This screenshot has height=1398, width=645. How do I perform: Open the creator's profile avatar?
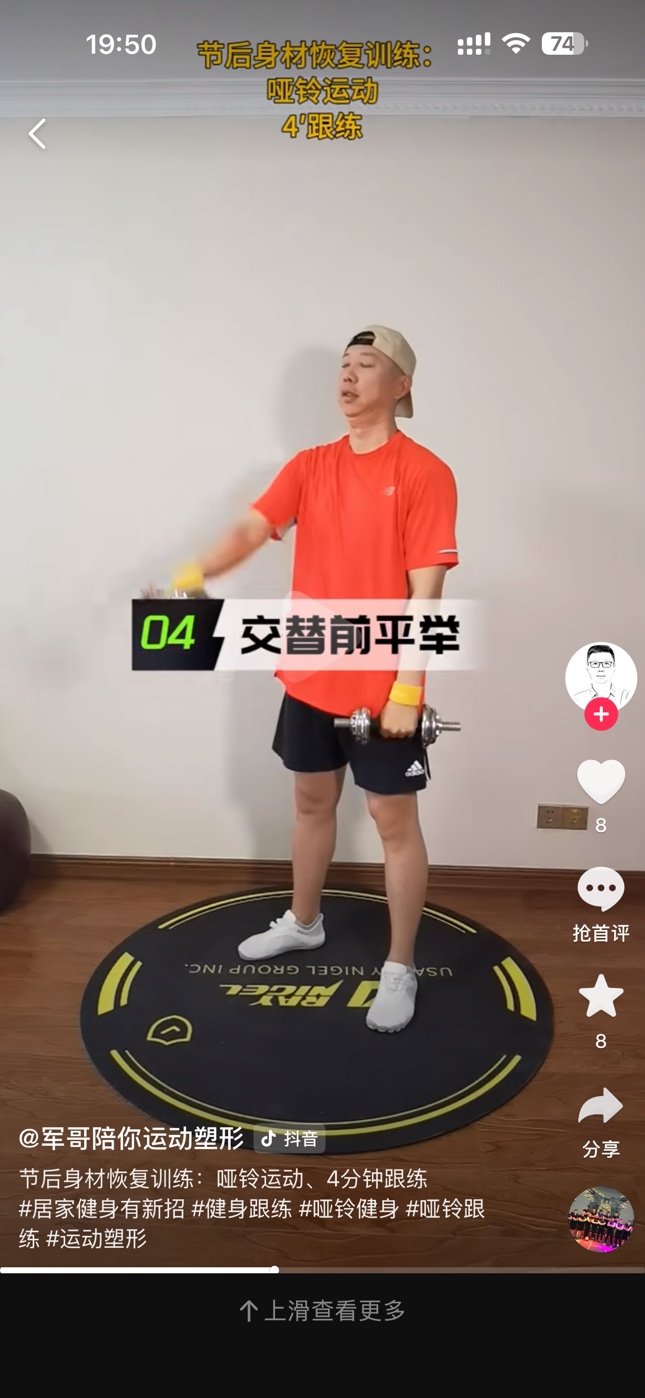[600, 677]
